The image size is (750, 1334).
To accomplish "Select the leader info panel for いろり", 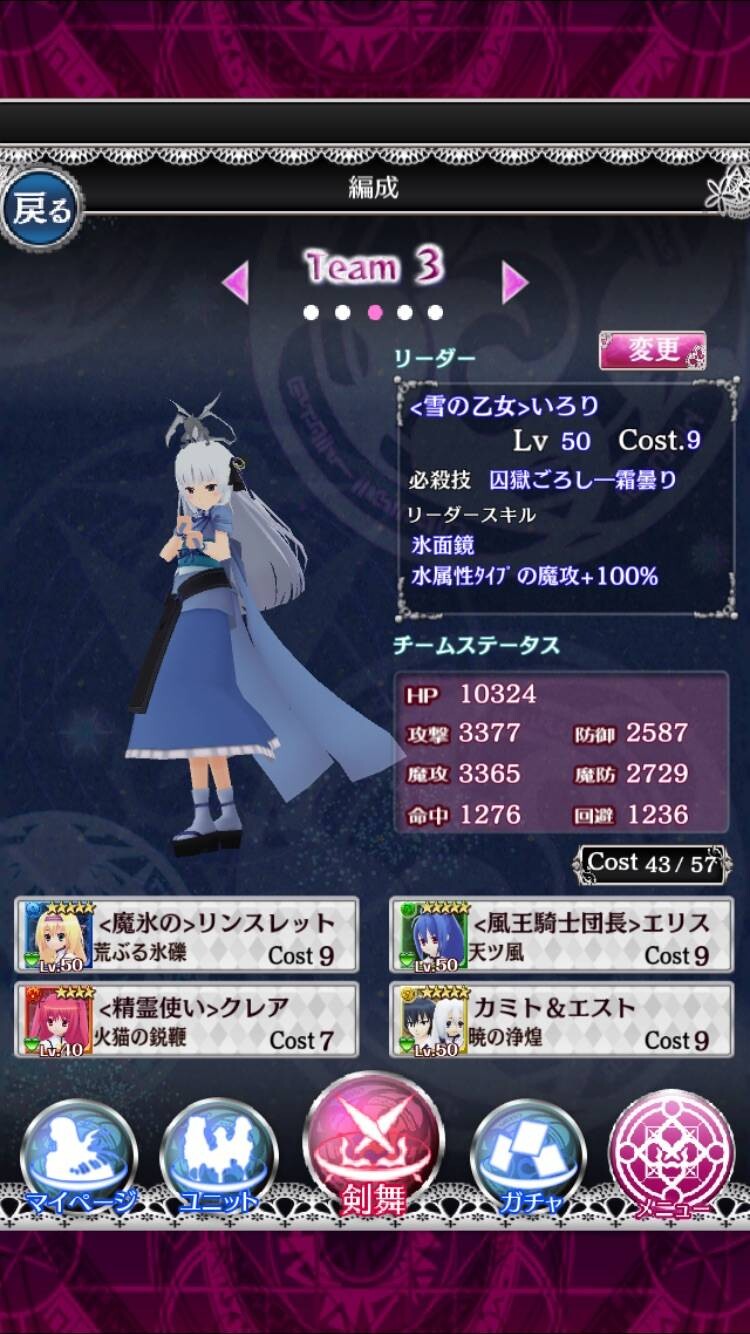I will coord(567,497).
